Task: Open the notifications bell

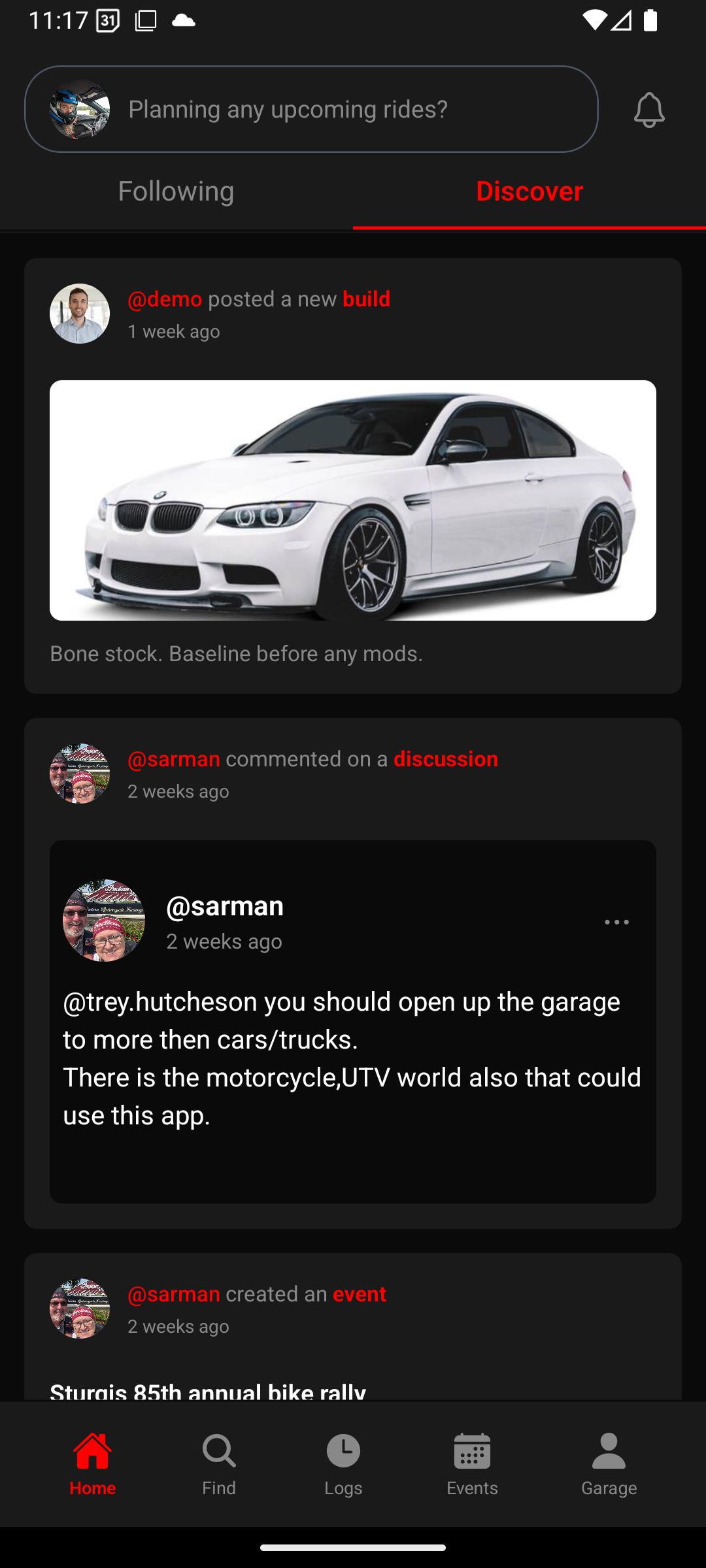Action: [x=648, y=110]
